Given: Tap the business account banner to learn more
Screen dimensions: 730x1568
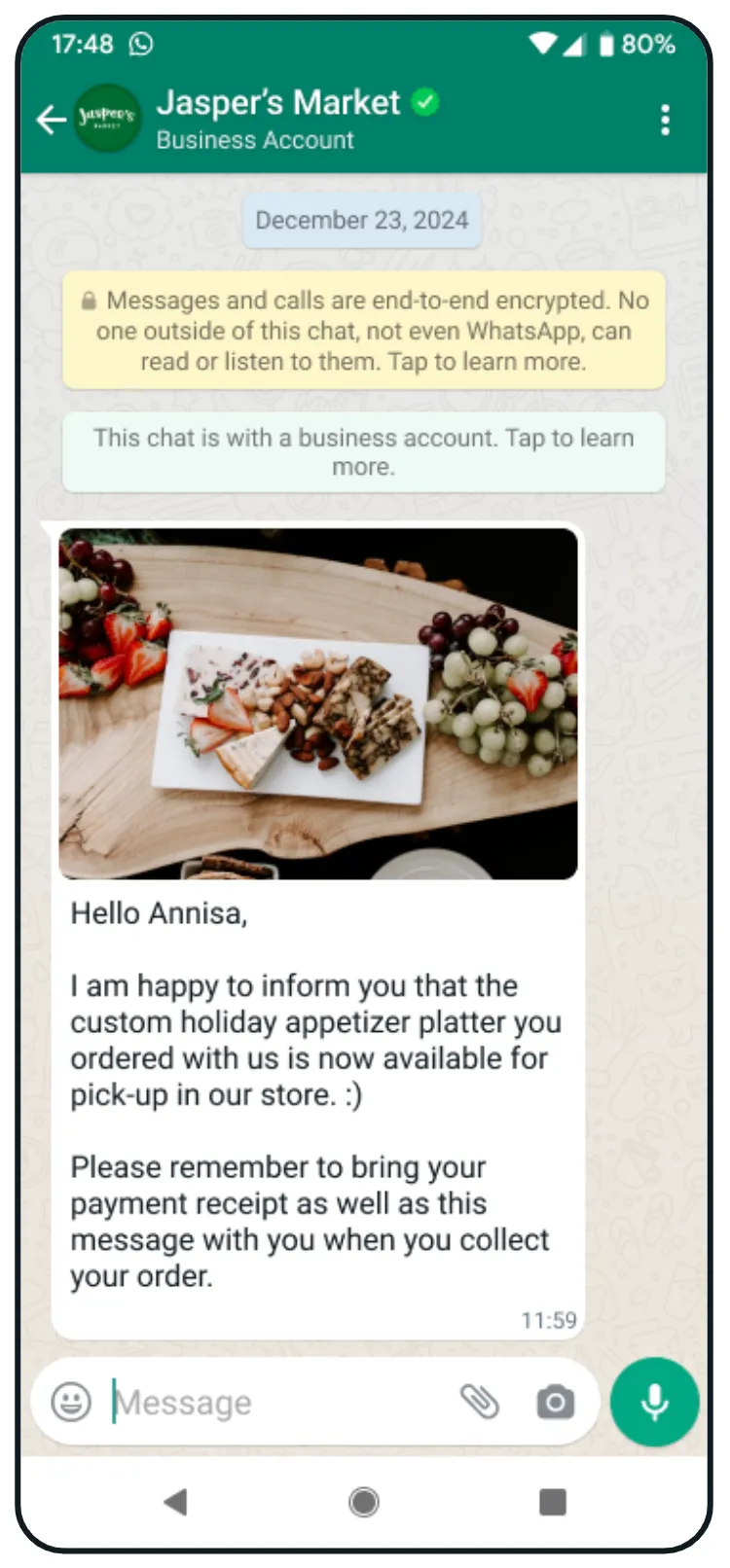Looking at the screenshot, I should tap(363, 452).
